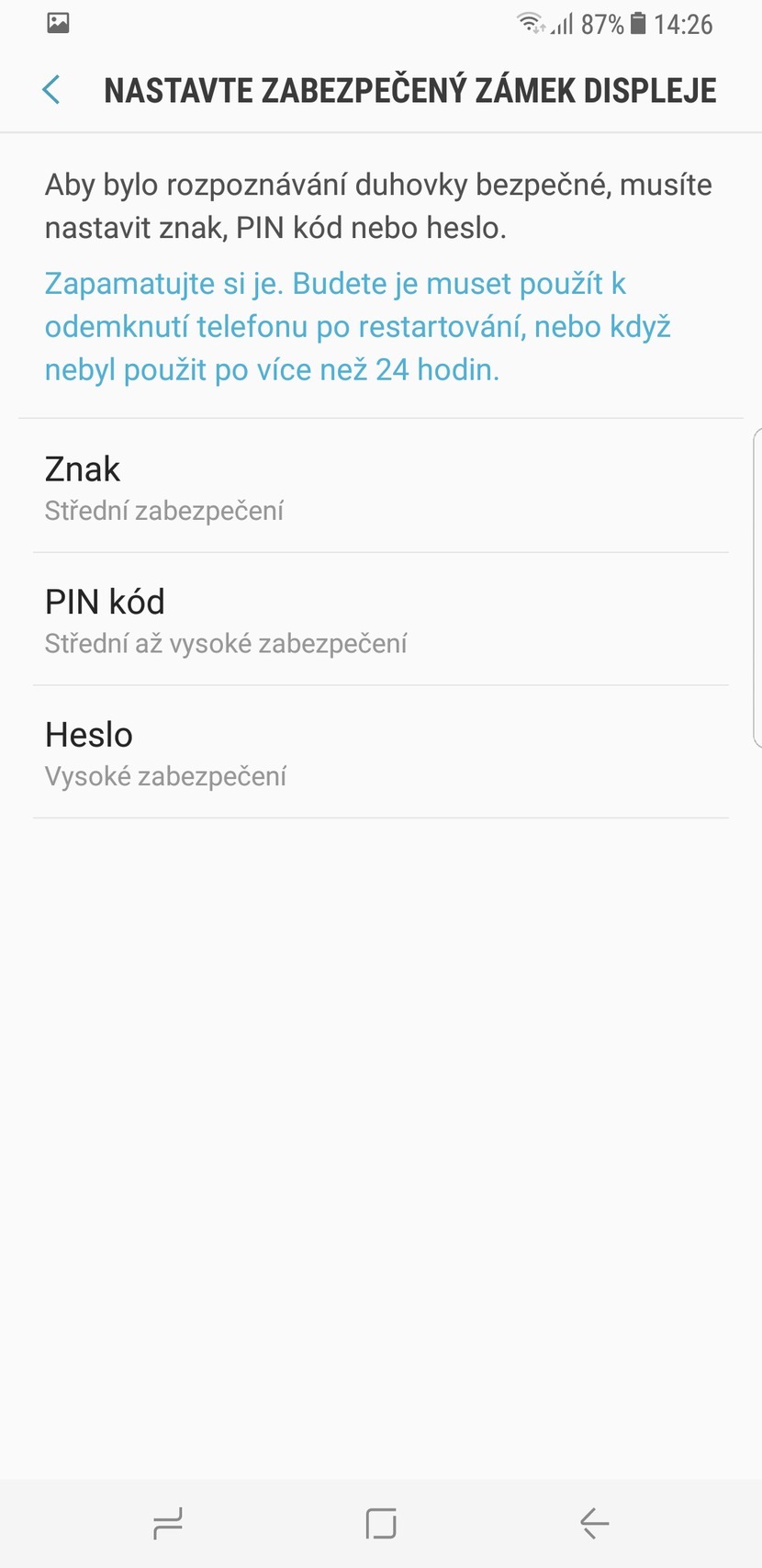Tap Střední zabezpečení subtitle under Znak
This screenshot has height=1568, width=762.
[165, 511]
